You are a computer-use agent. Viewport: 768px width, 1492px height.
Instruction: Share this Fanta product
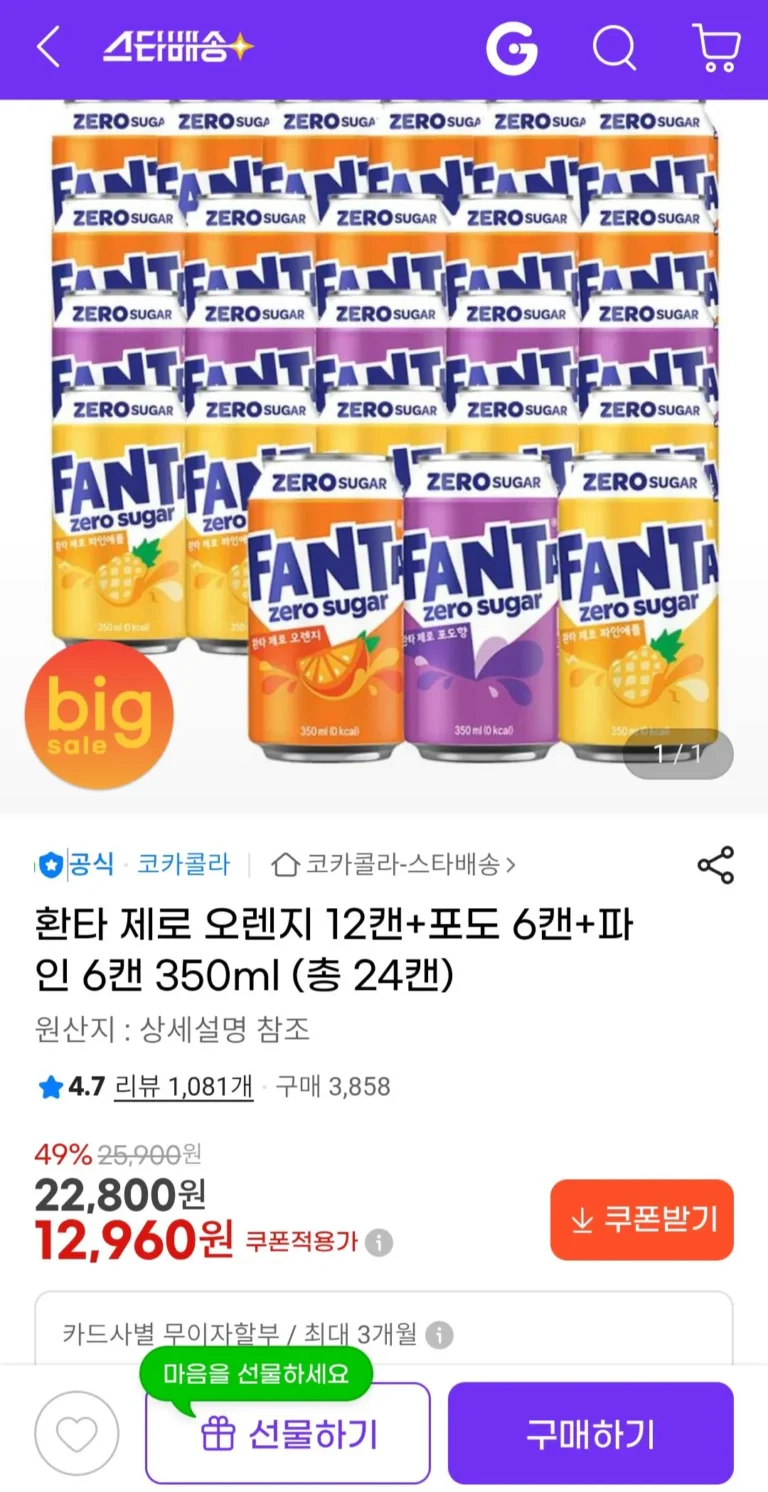(x=715, y=865)
